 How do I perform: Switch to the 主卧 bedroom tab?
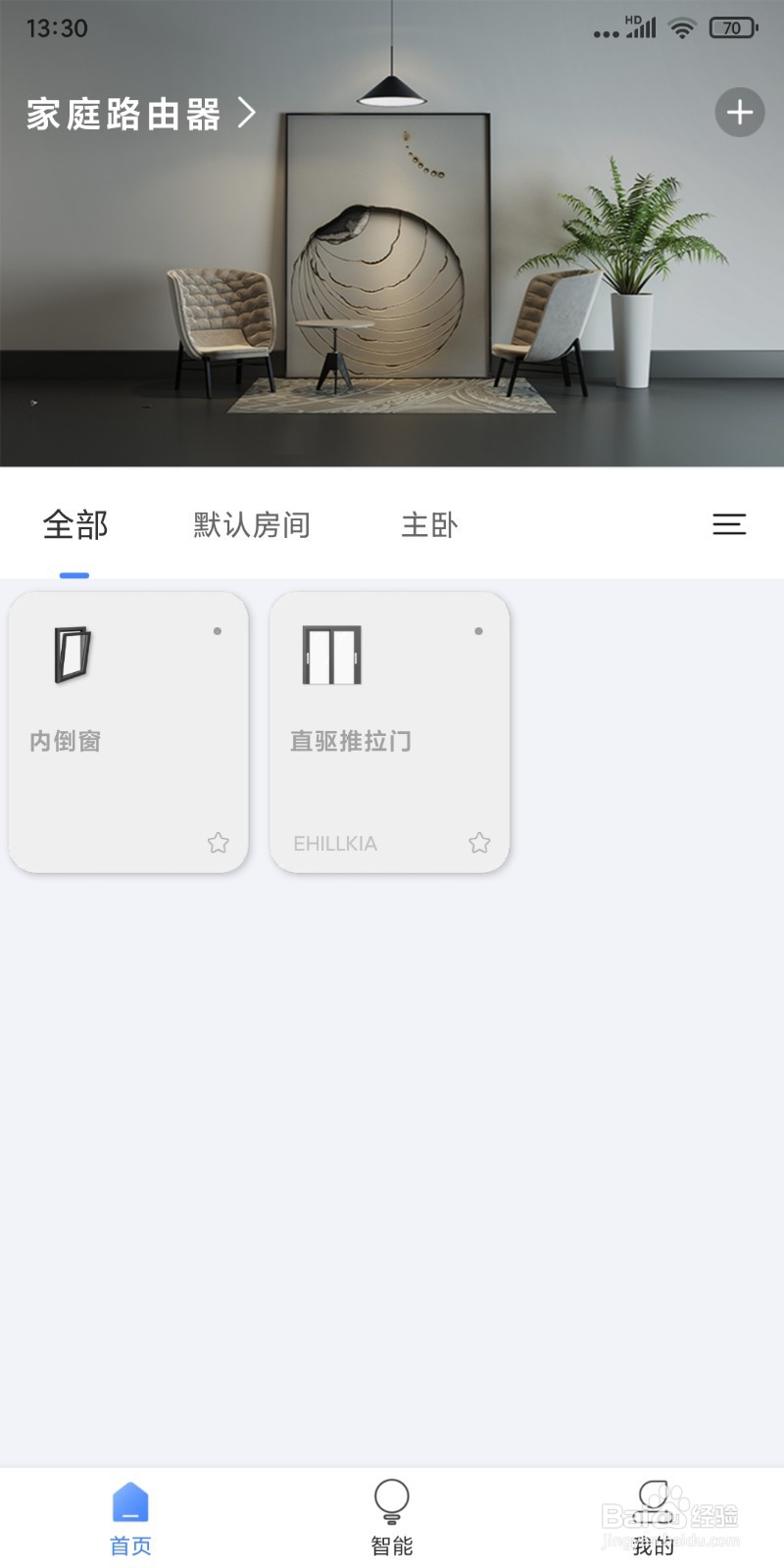(x=428, y=525)
